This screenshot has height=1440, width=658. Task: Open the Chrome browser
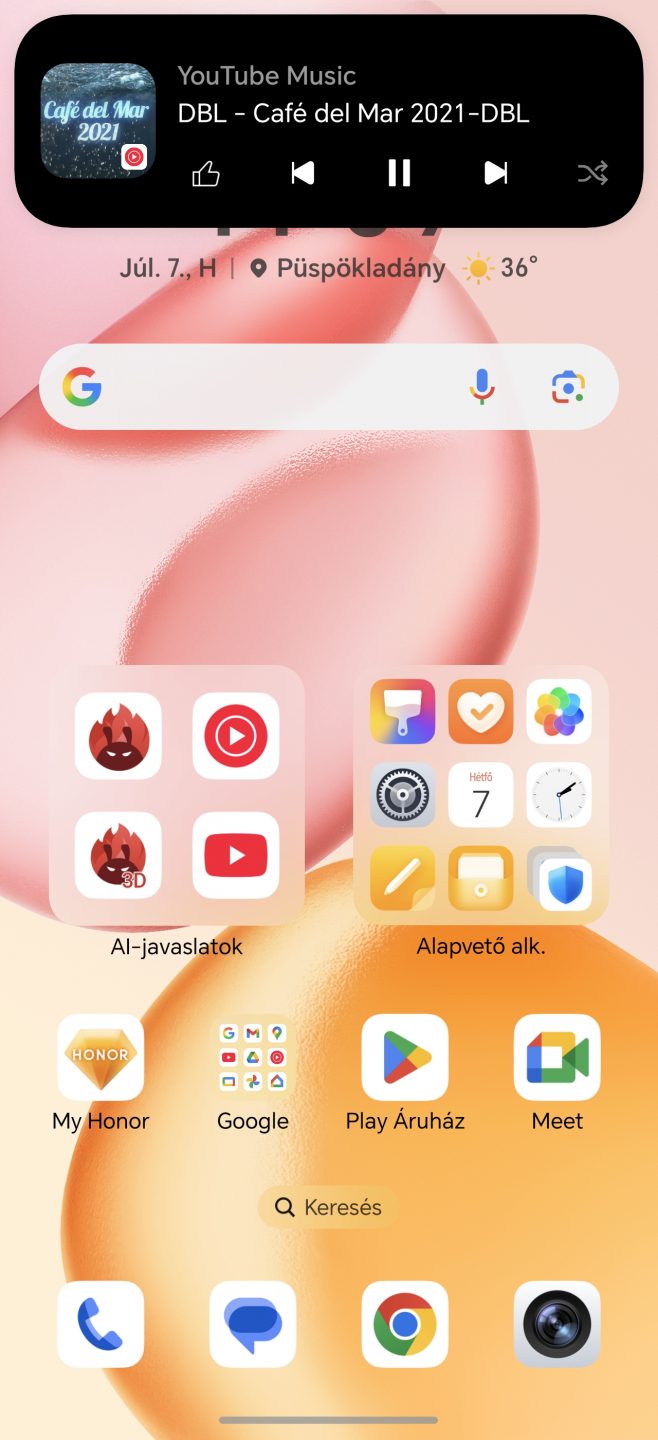tap(405, 1324)
